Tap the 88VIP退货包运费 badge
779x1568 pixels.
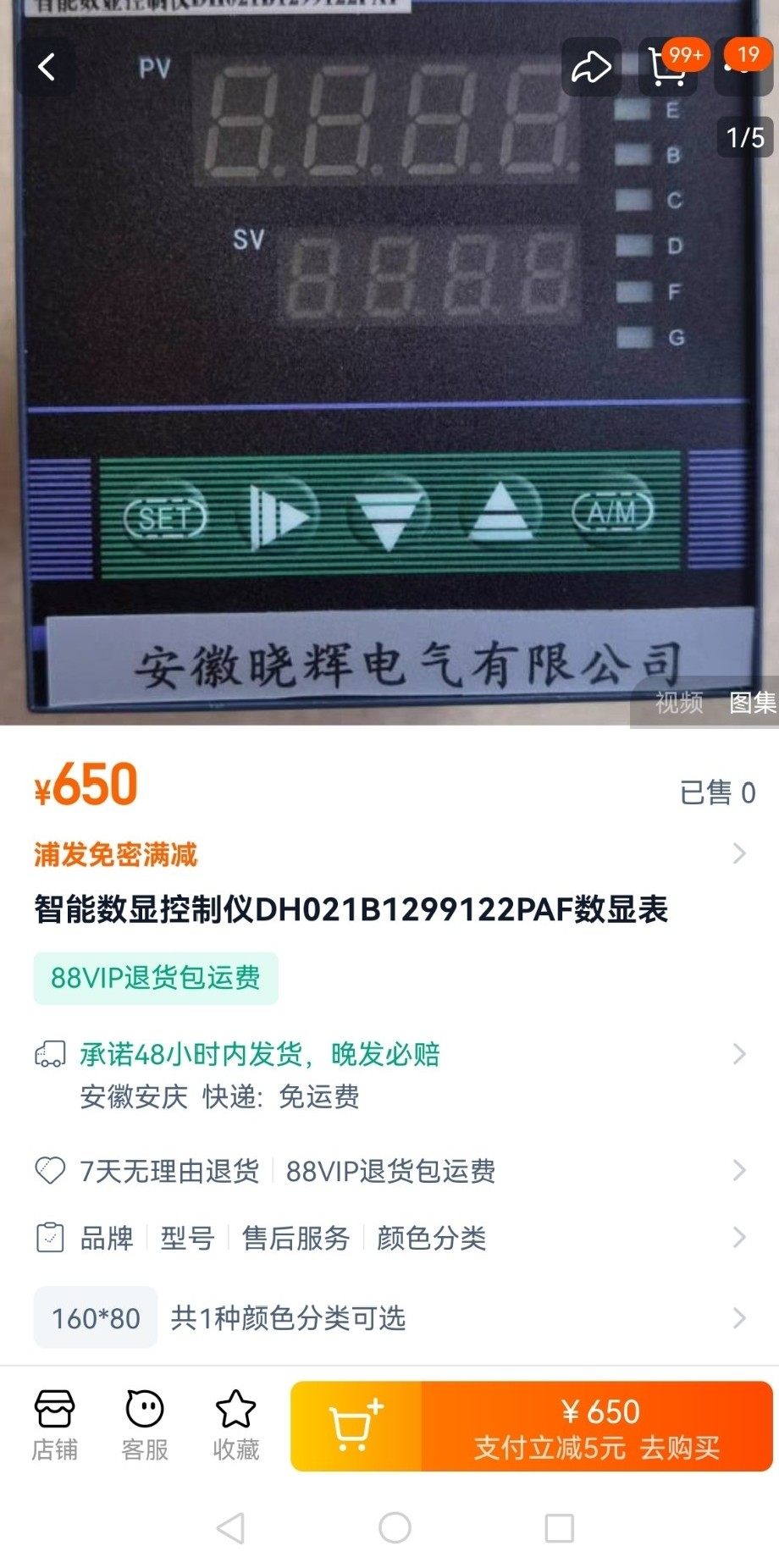(x=156, y=978)
